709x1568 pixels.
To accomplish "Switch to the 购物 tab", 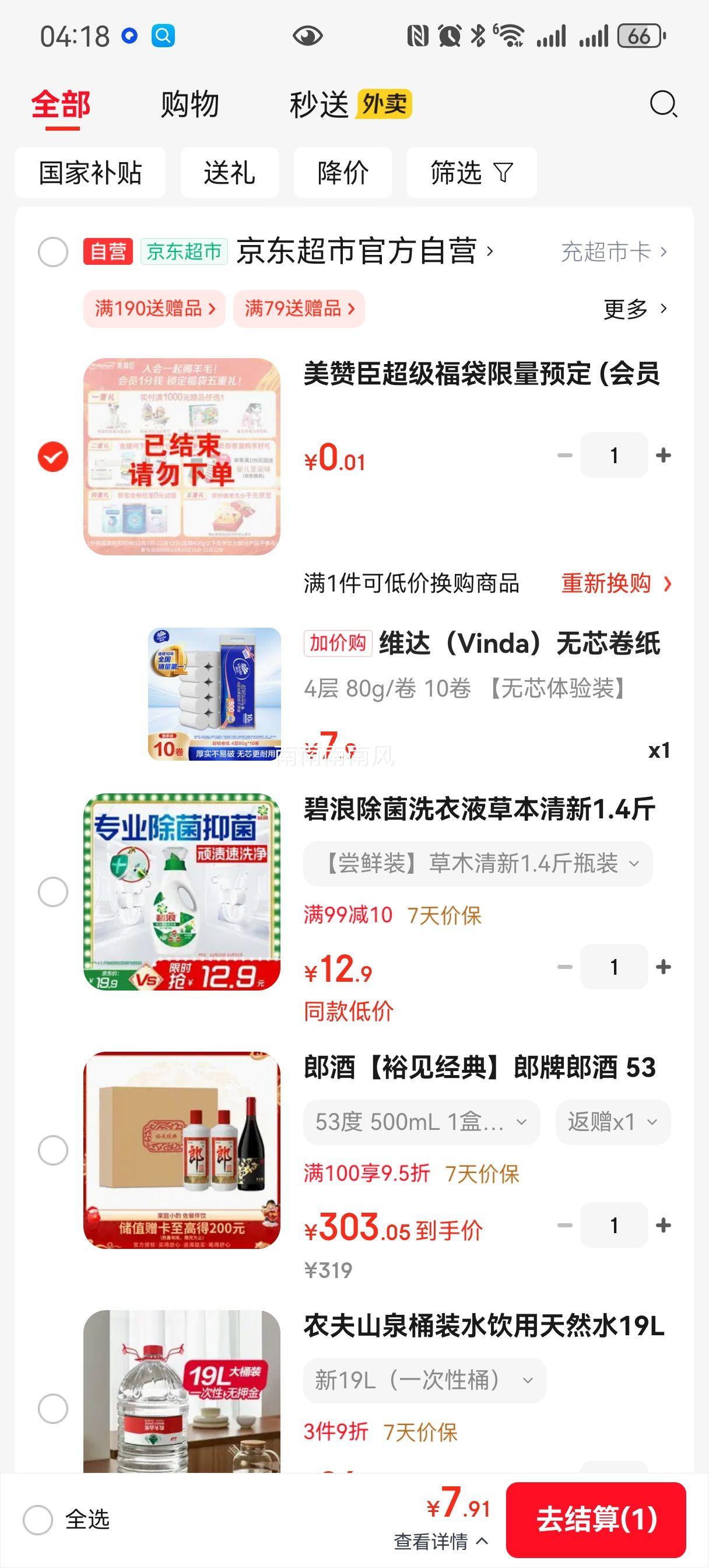I will (189, 103).
